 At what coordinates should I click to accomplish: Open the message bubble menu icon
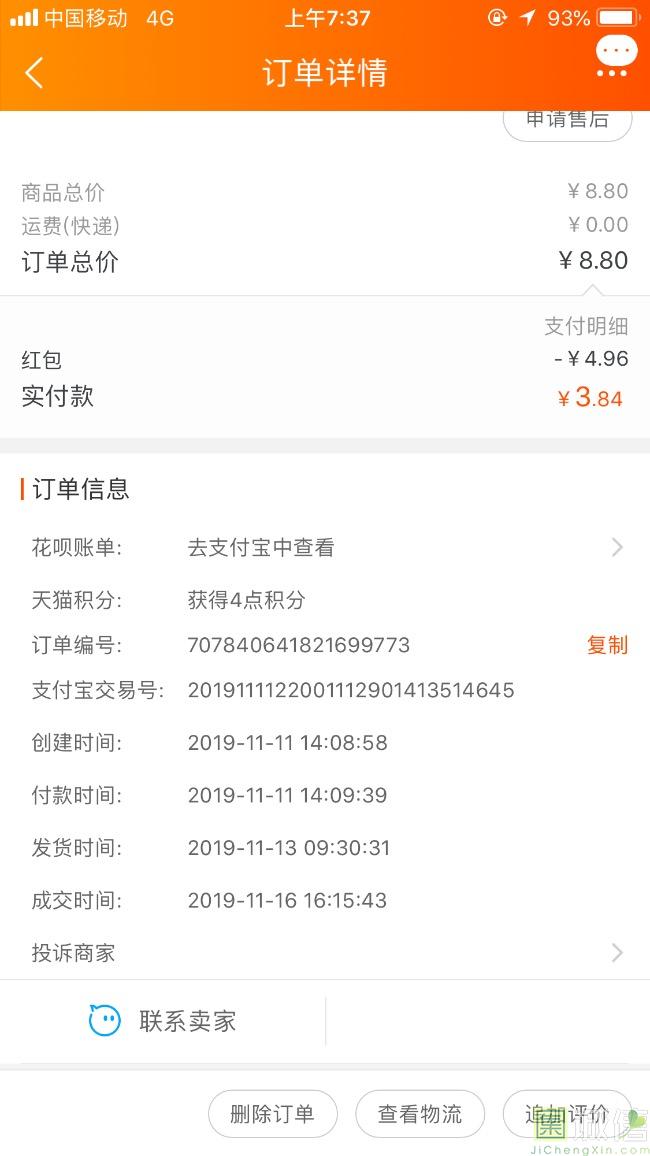point(615,56)
